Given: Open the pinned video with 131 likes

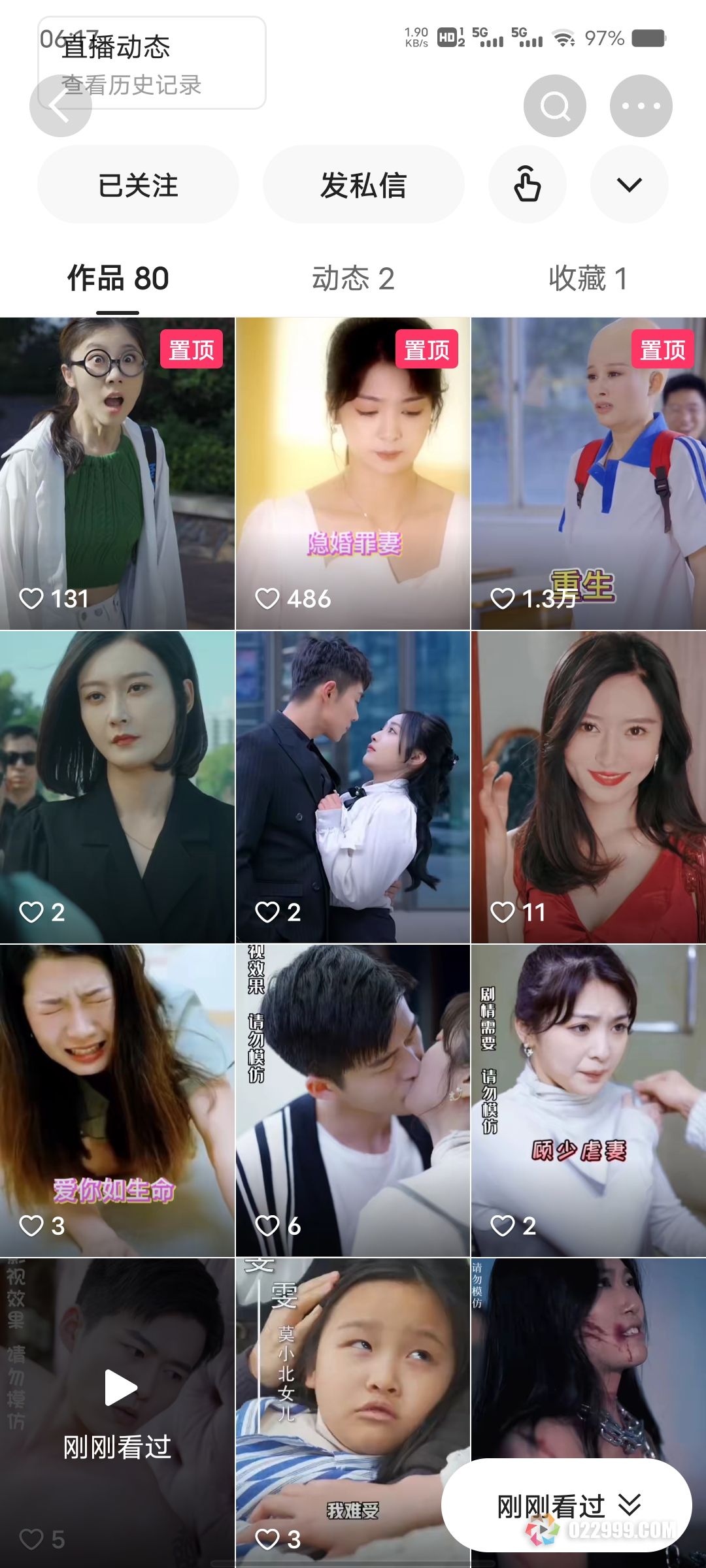Looking at the screenshot, I should tap(117, 474).
